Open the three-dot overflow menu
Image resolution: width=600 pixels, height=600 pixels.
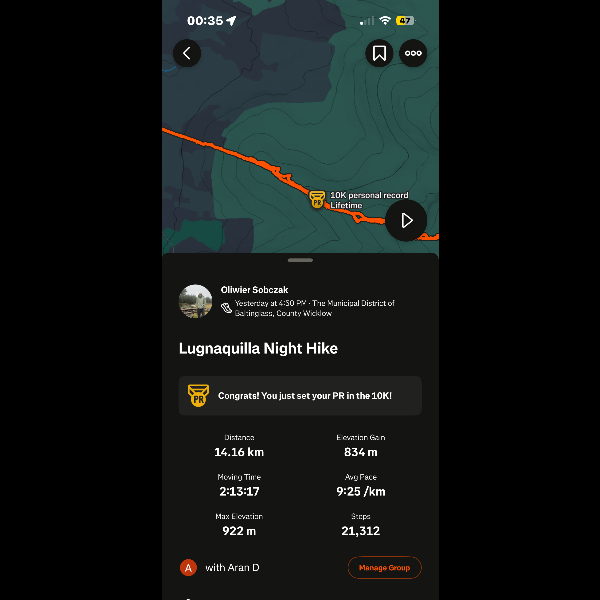tap(413, 53)
